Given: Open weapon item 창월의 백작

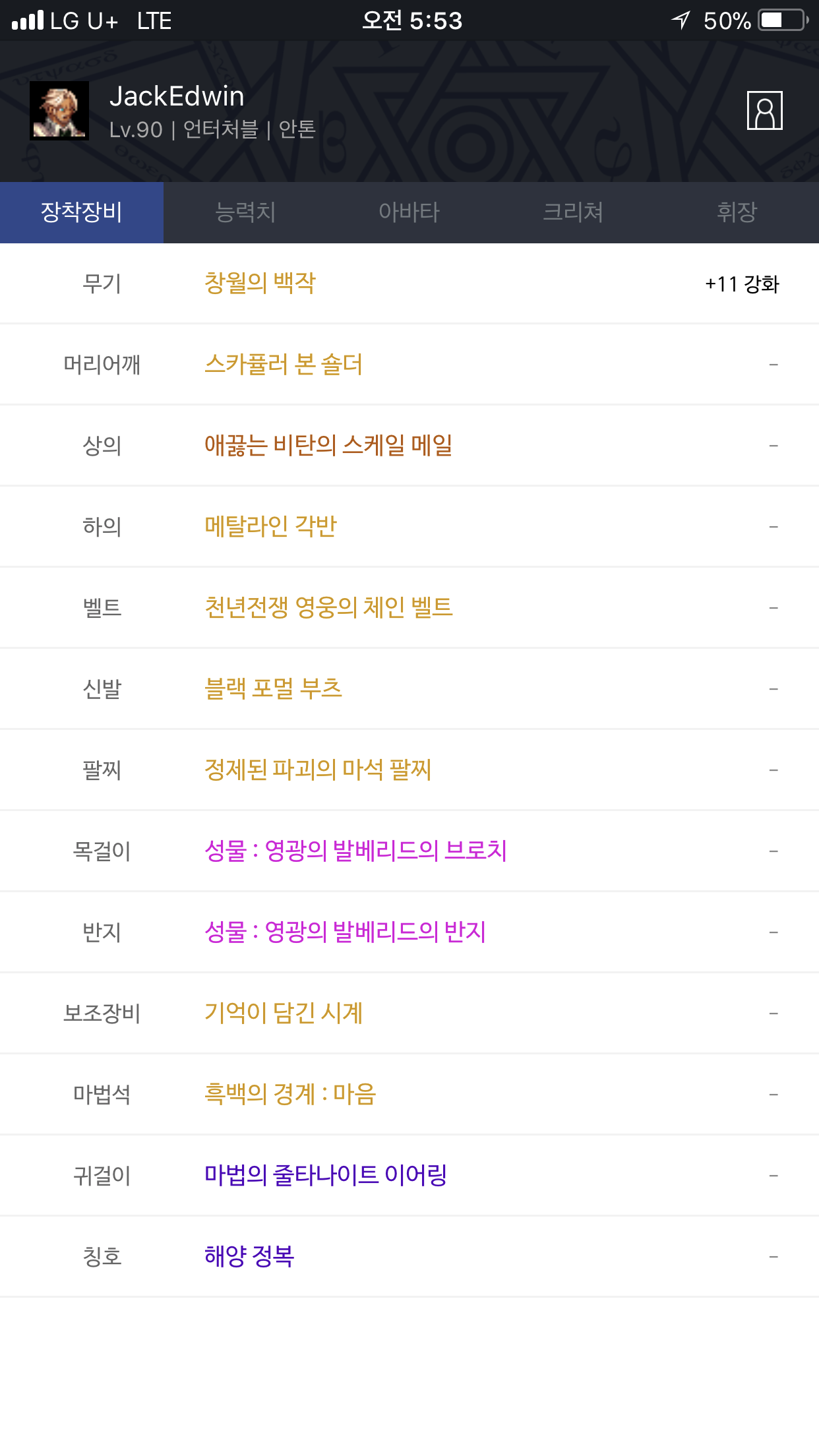Looking at the screenshot, I should click(409, 284).
